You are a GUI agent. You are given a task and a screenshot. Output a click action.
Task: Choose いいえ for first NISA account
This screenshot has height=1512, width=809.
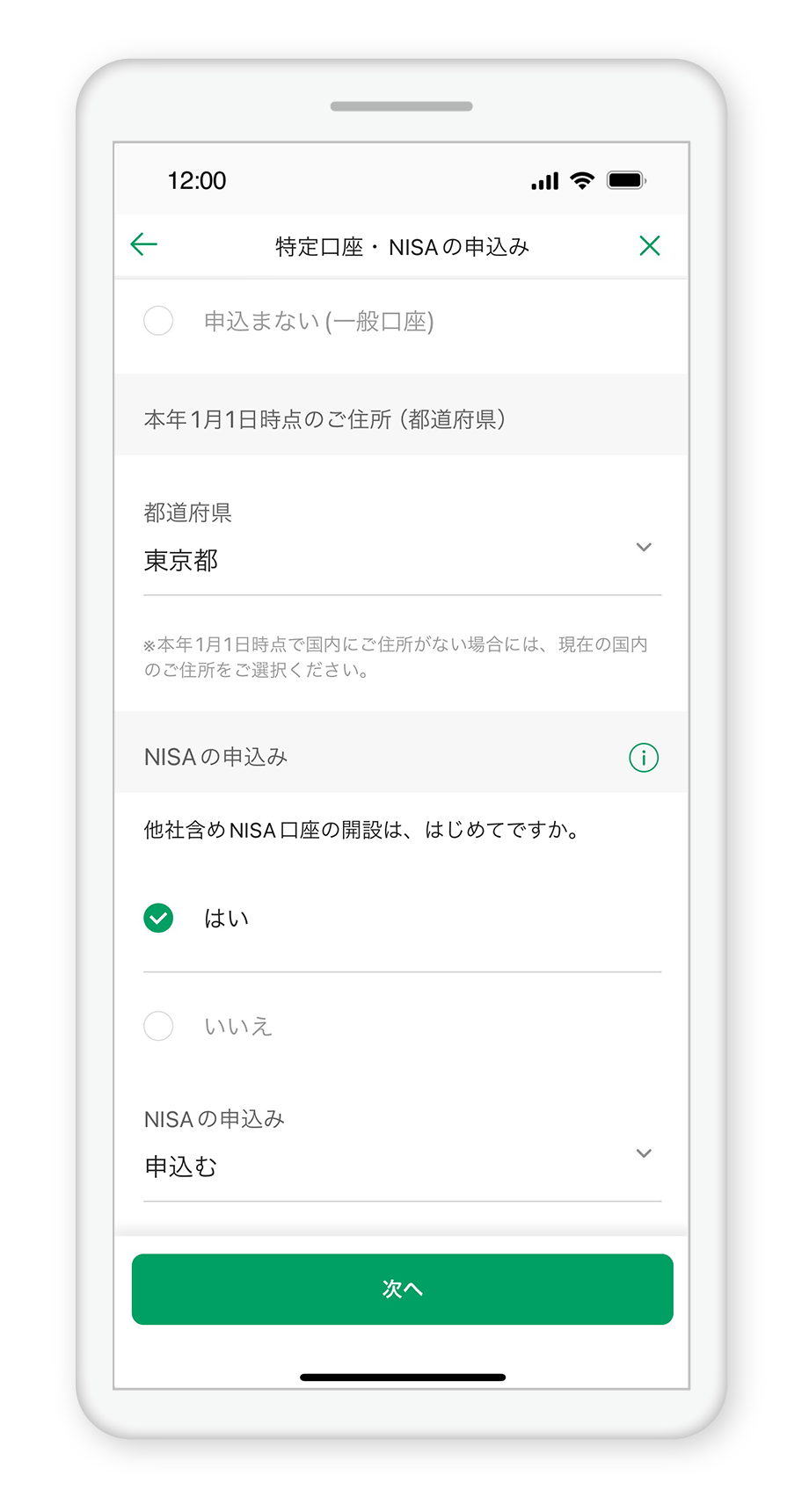point(159,1026)
